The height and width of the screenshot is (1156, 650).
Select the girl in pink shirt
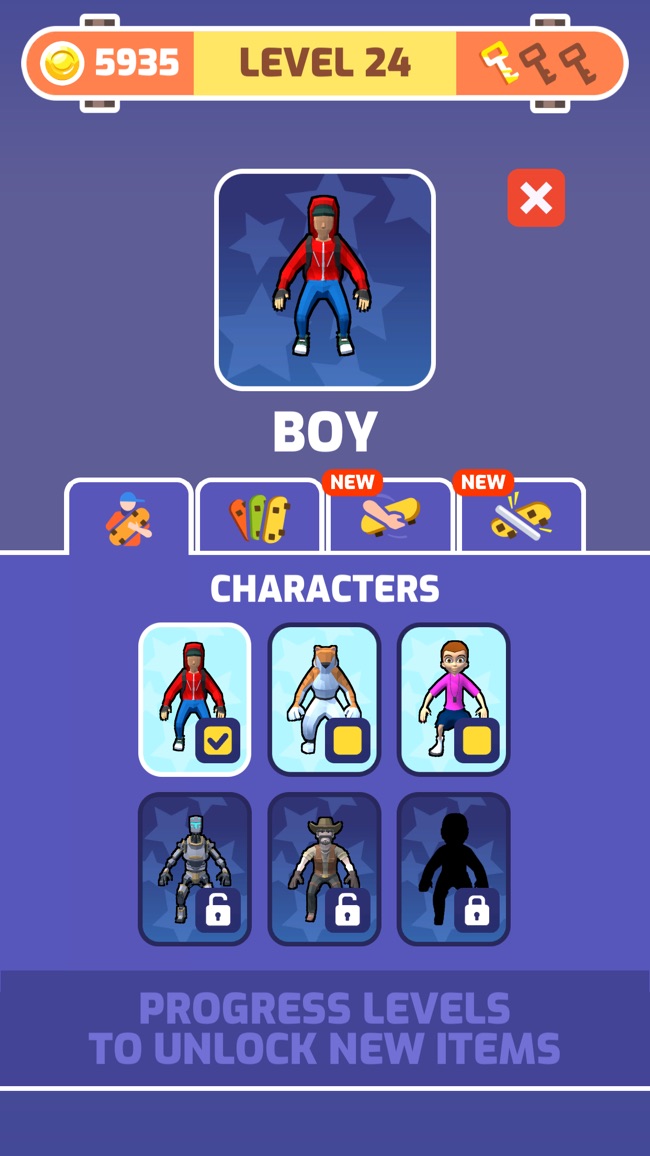(454, 699)
